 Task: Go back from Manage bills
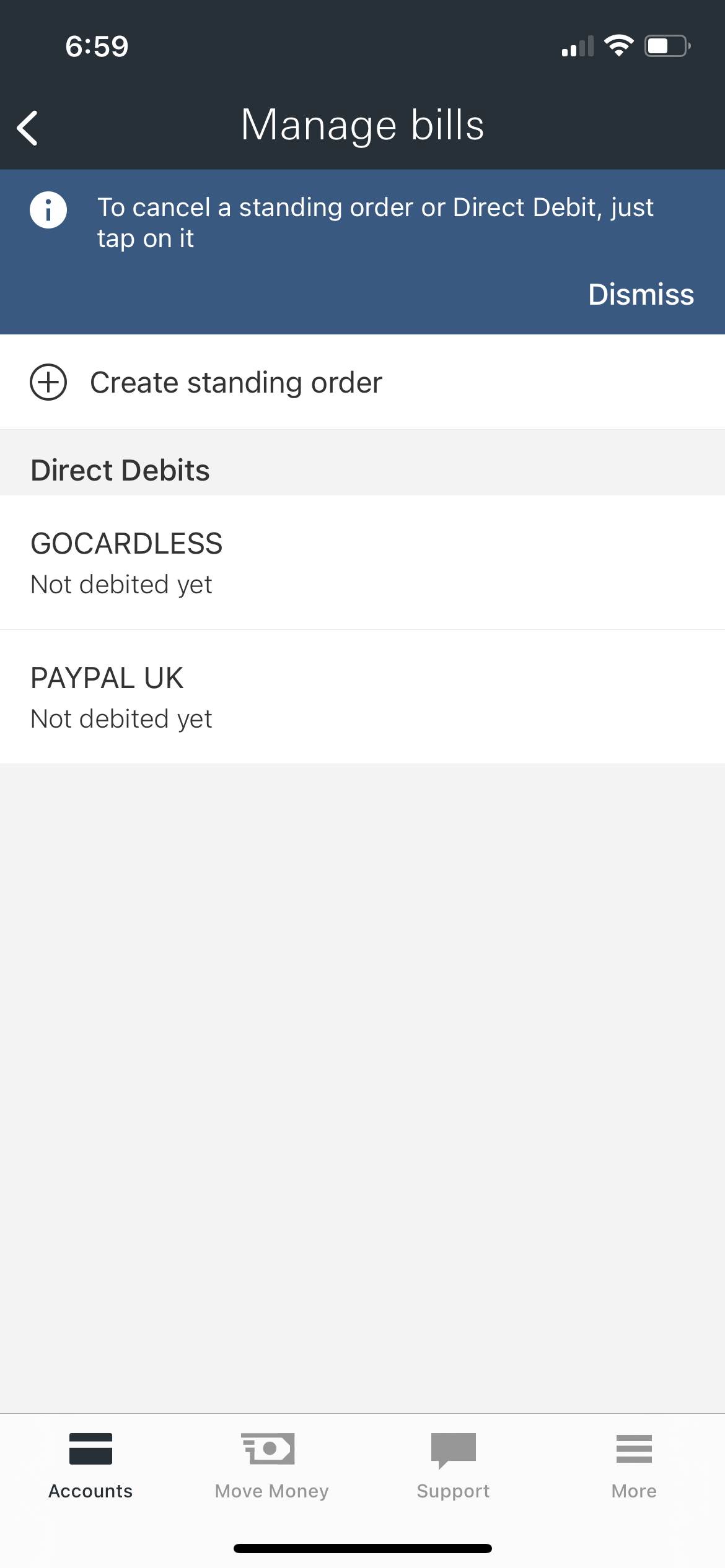[x=28, y=128]
